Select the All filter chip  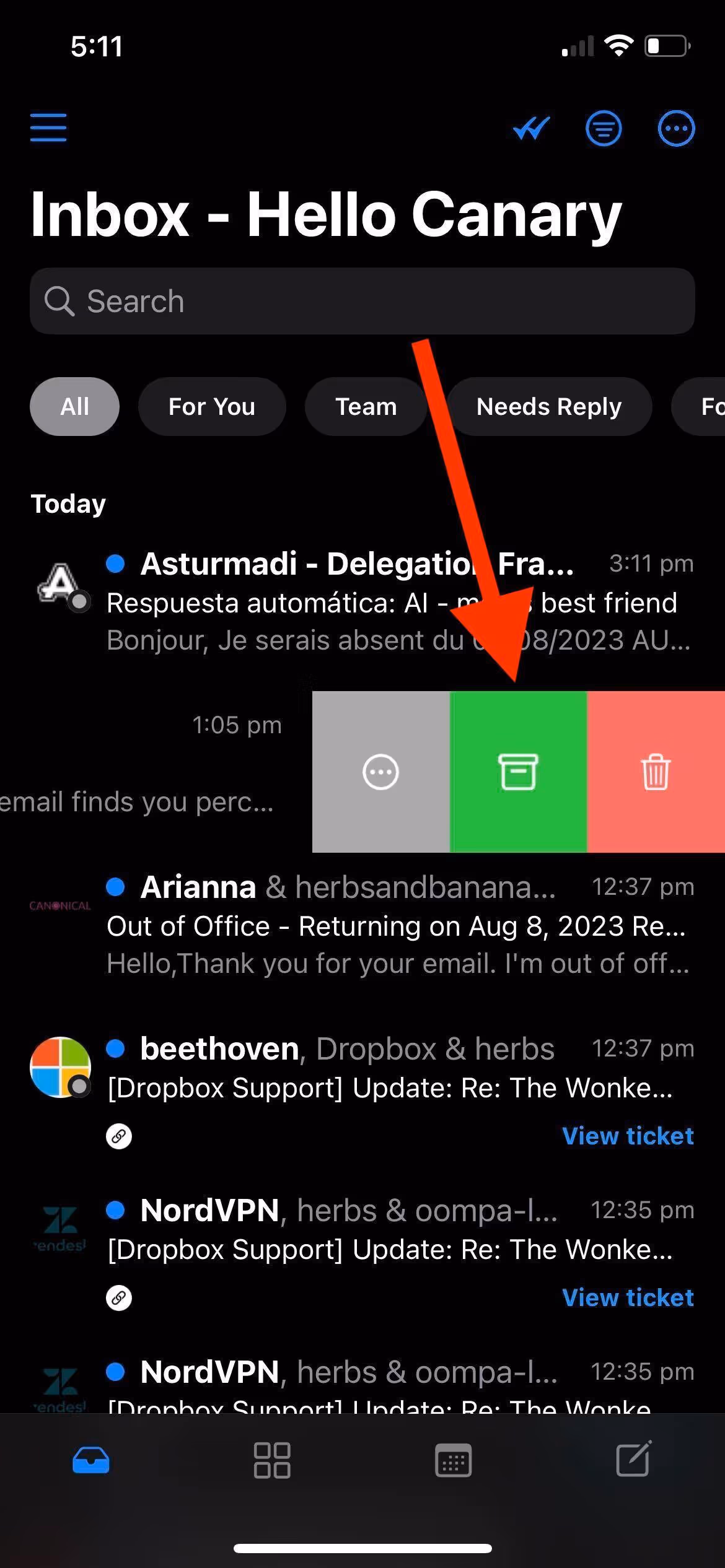coord(74,407)
